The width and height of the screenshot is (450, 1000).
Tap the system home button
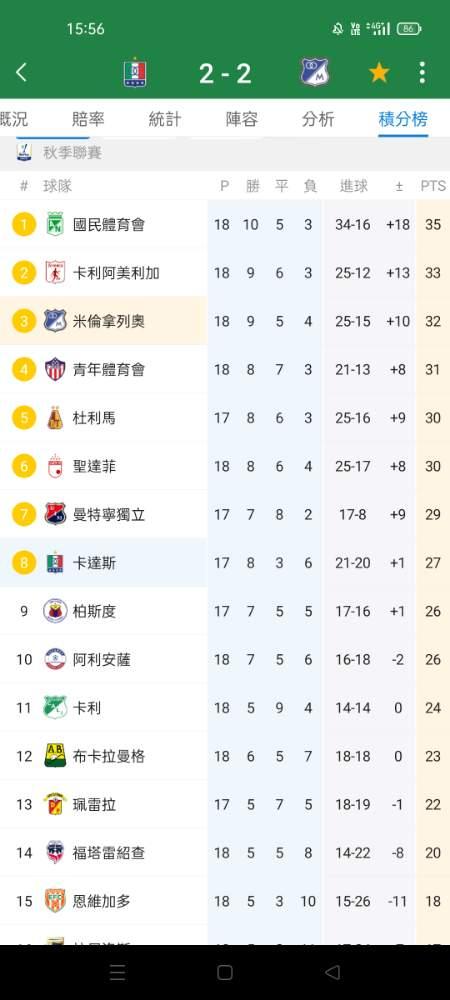(225, 972)
